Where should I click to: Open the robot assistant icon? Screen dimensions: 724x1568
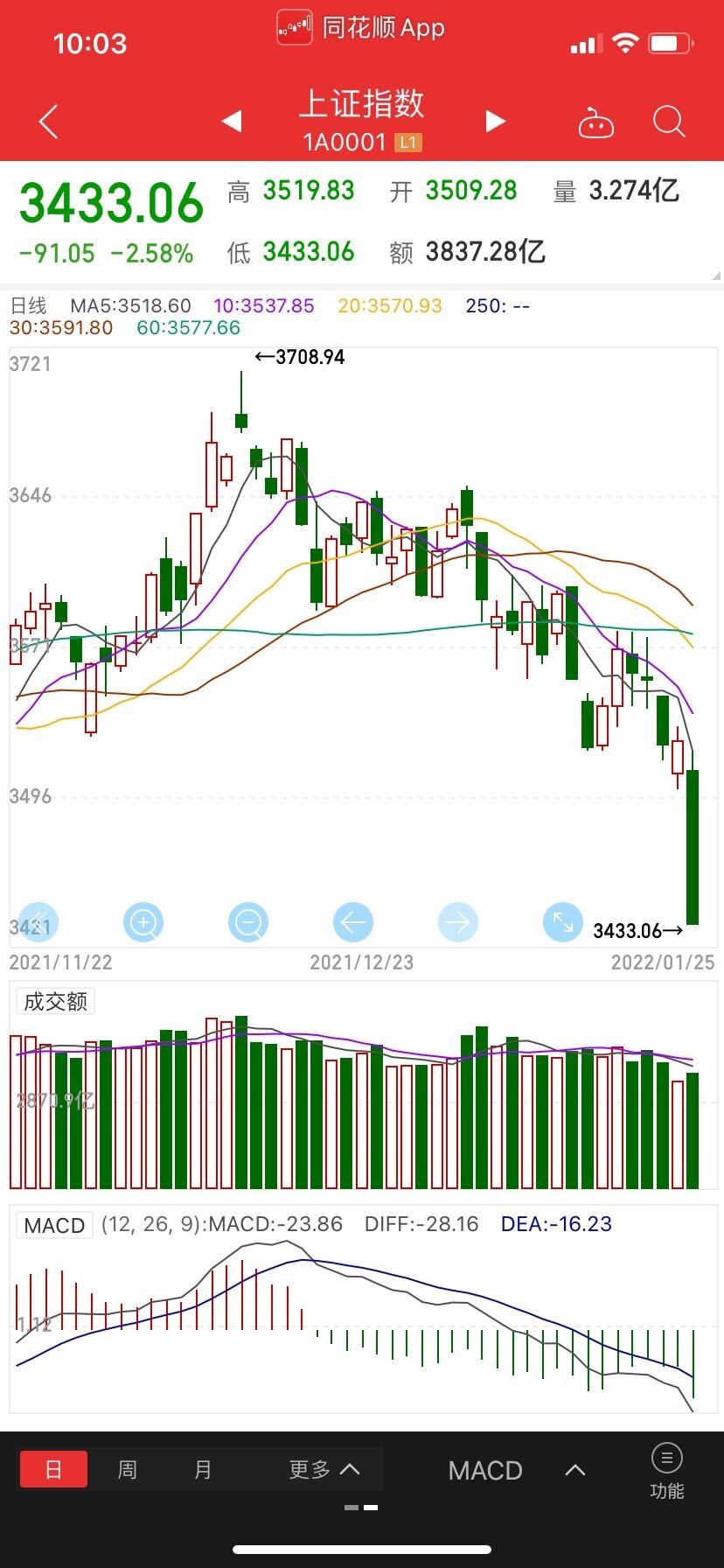pos(596,123)
